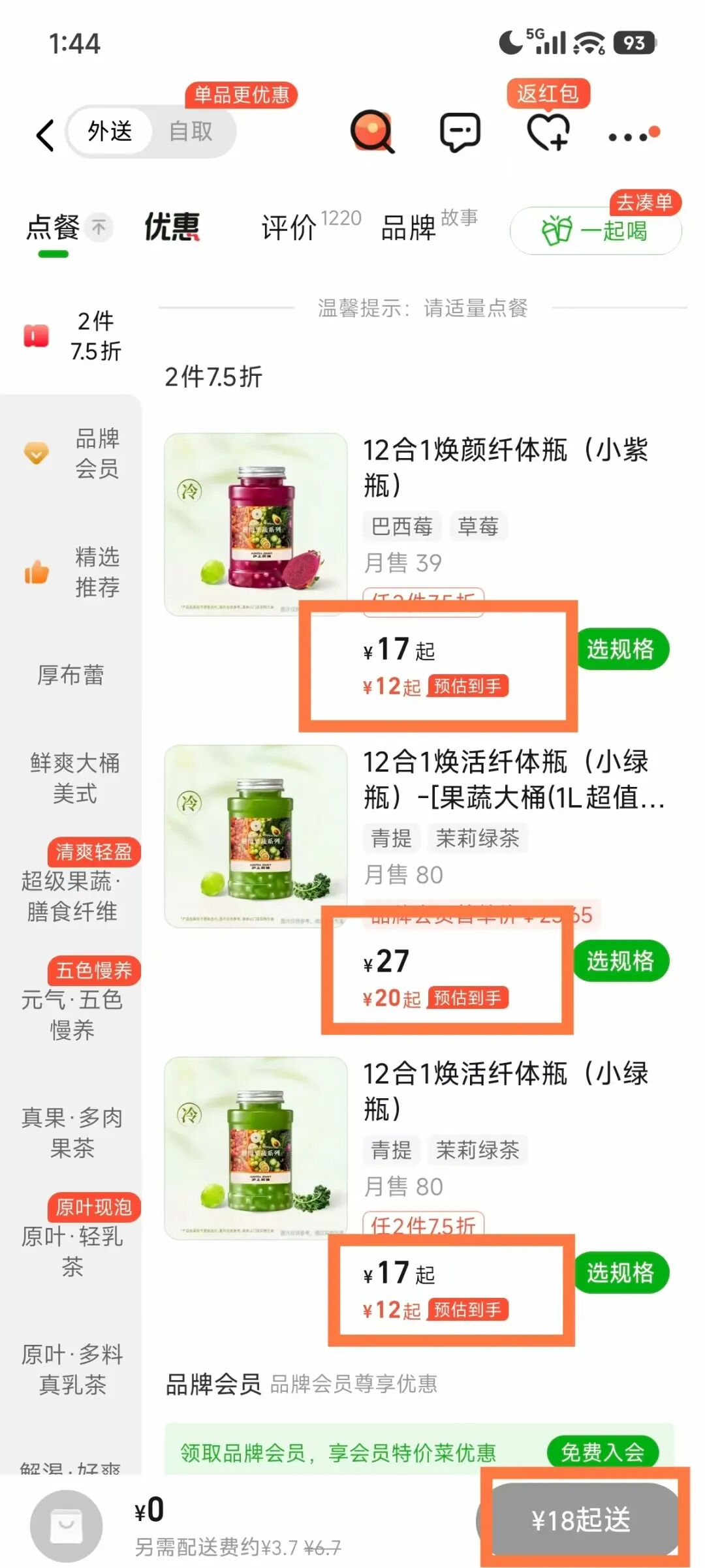Screen dimensions: 705x1568
Task: Choose 选规格 for 果蔬大桶 小绿瓶
Action: (x=620, y=961)
